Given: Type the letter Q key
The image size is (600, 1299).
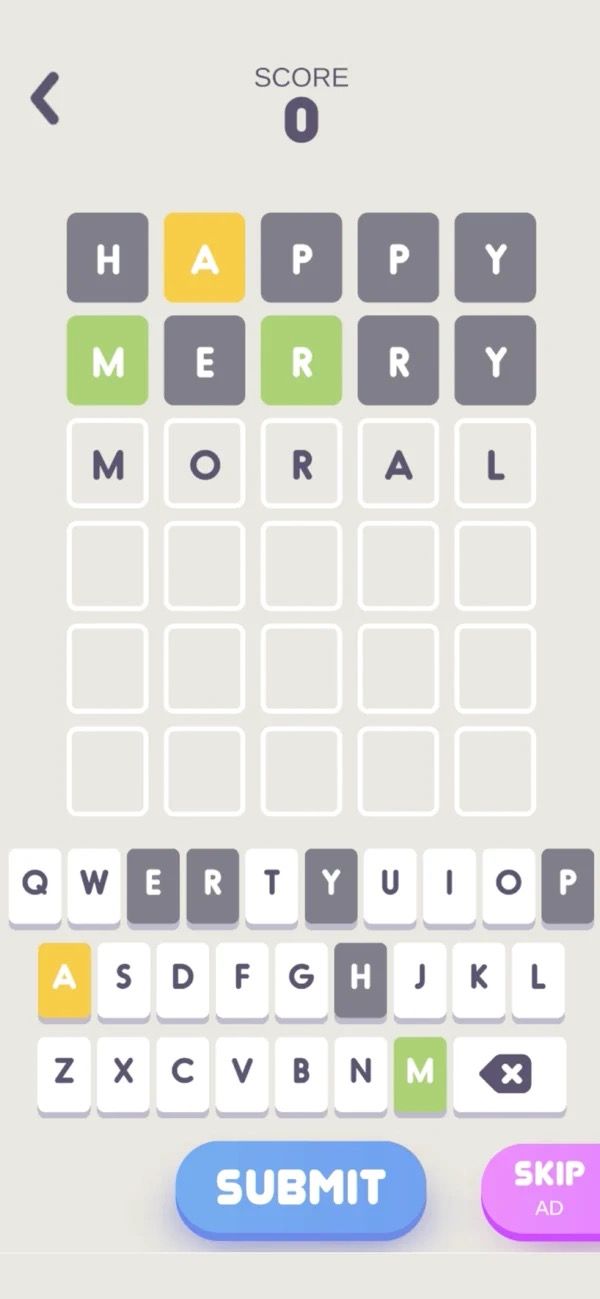Looking at the screenshot, I should [x=35, y=884].
